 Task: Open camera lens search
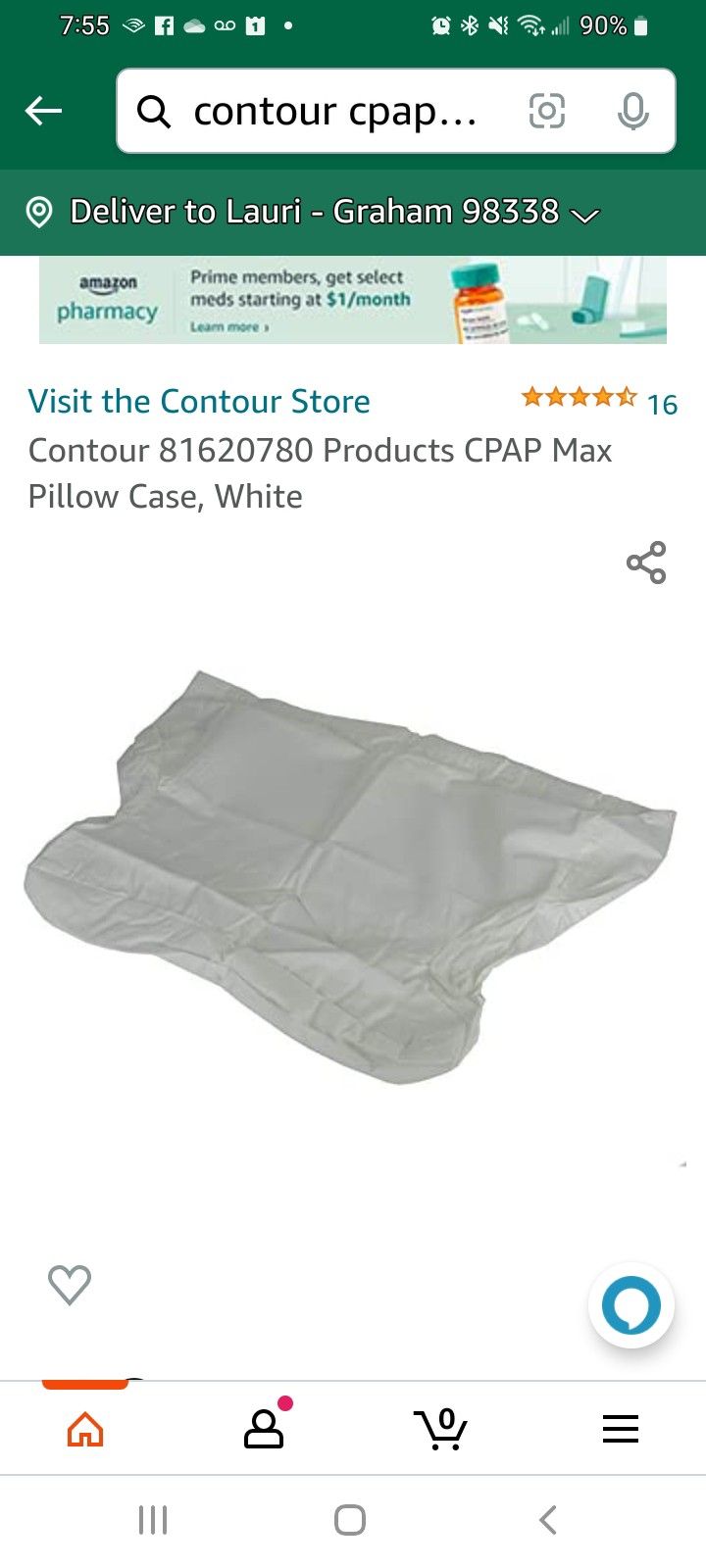547,111
